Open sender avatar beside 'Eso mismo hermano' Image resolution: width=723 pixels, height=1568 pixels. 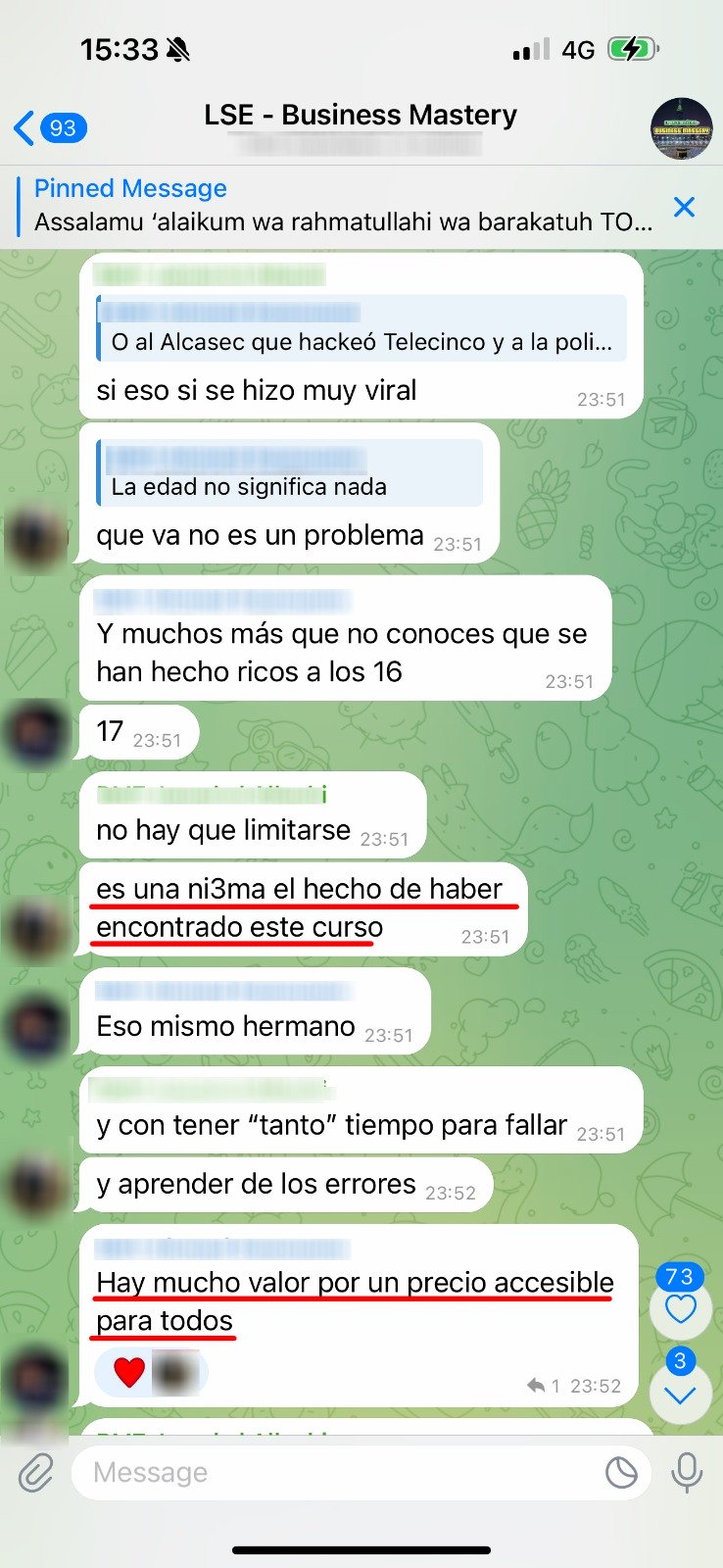click(37, 1026)
